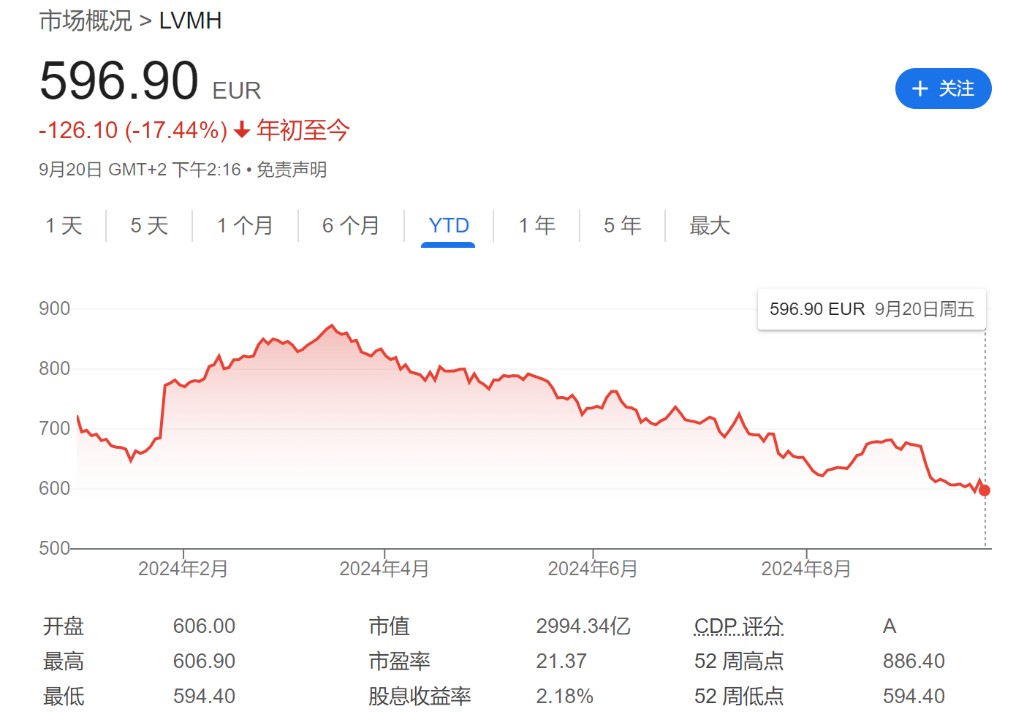
Task: Select the YTD tab
Action: click(449, 226)
